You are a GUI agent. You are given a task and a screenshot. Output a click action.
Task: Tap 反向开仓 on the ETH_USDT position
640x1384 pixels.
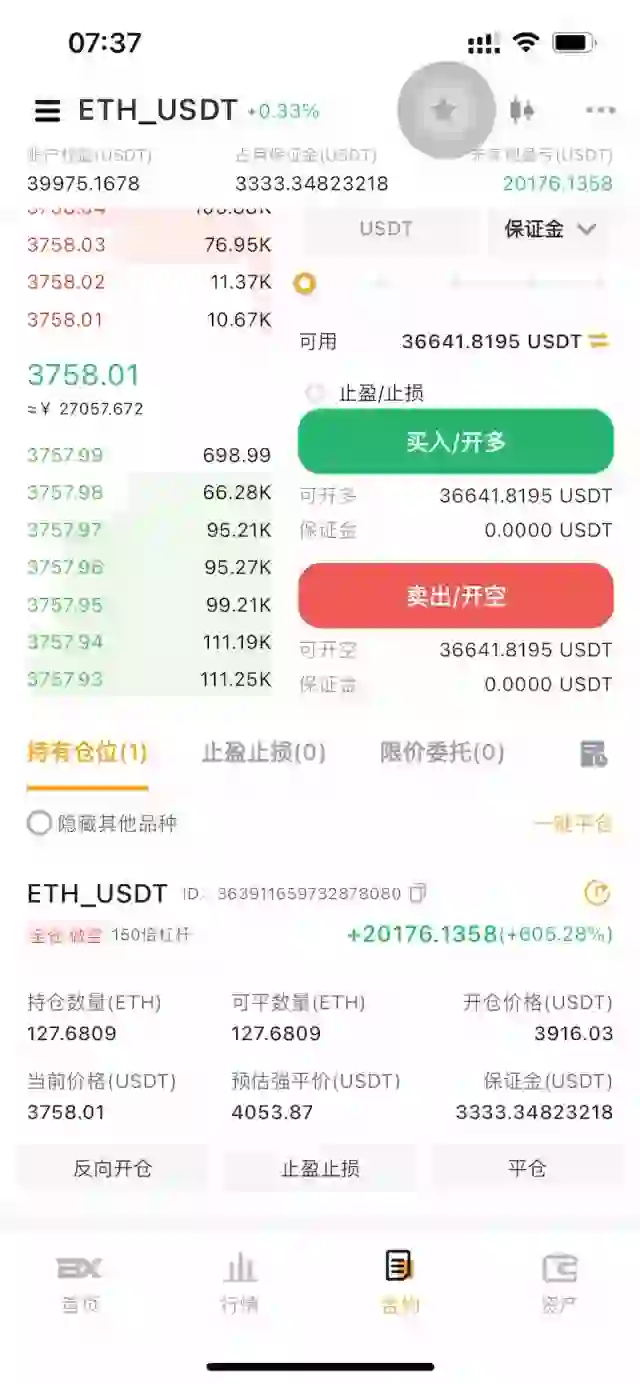pos(112,1168)
